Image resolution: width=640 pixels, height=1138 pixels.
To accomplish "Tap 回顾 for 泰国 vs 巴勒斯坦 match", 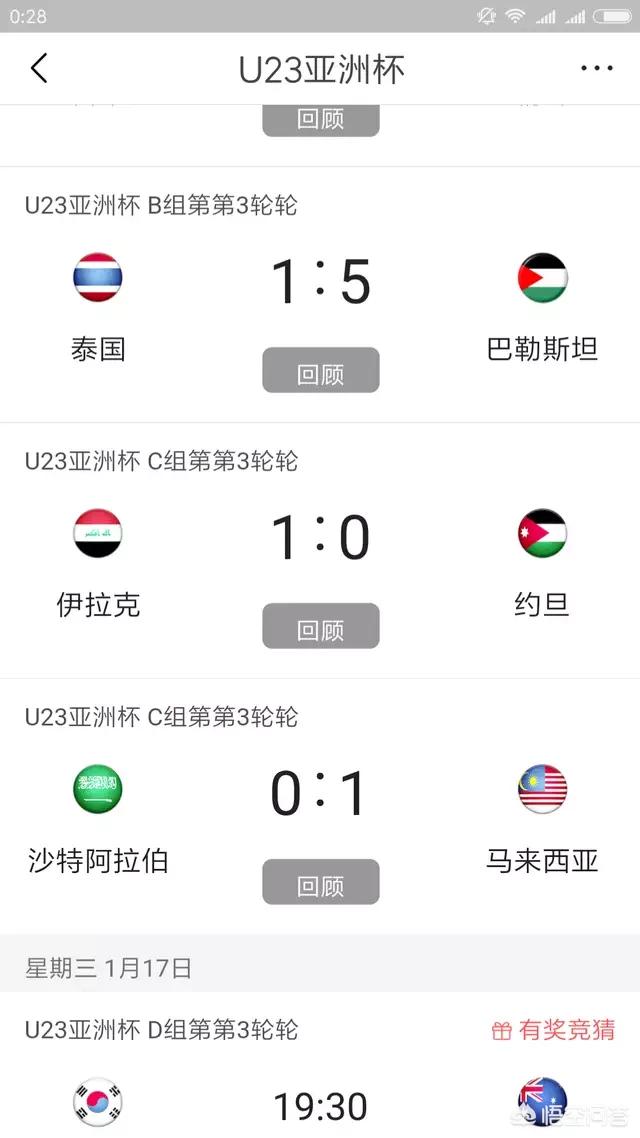I will (x=321, y=371).
